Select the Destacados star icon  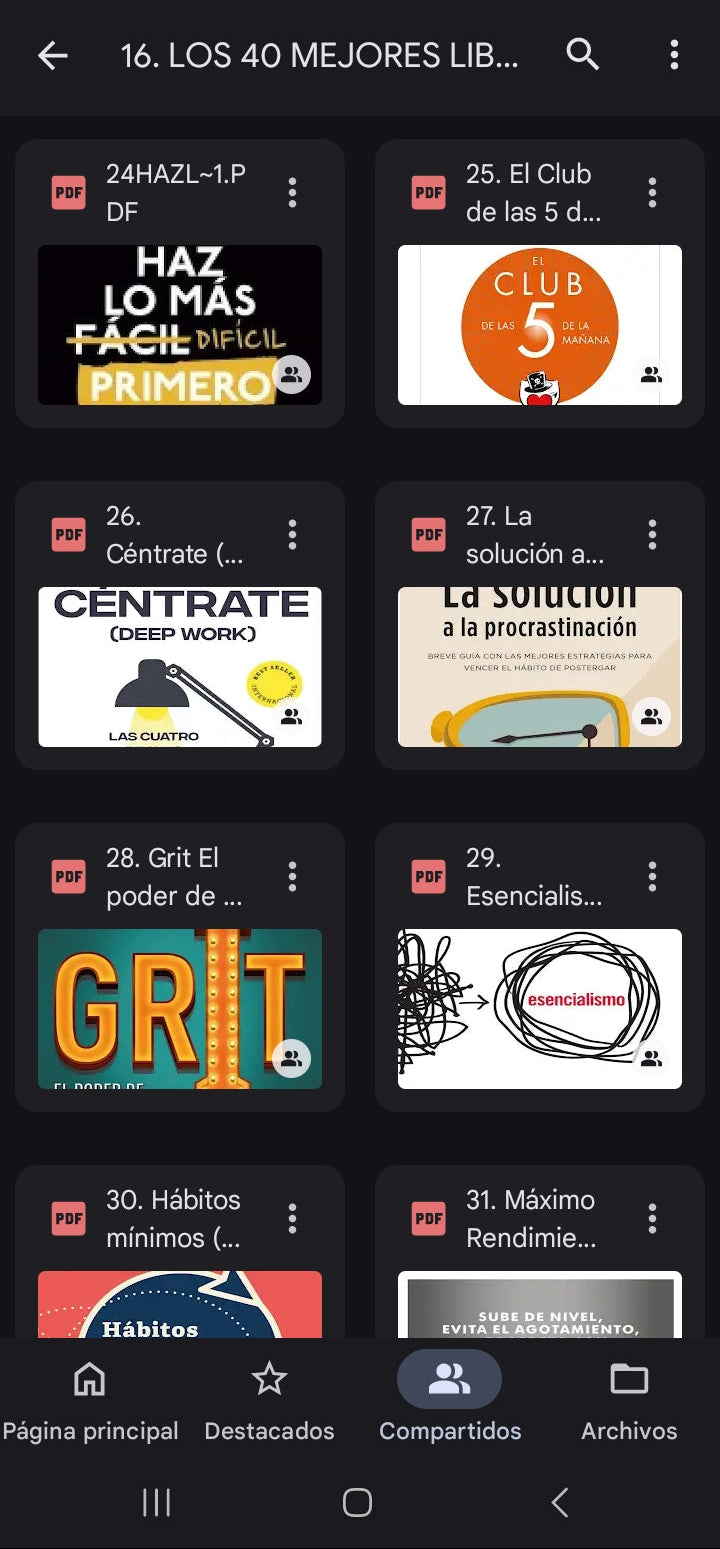click(x=269, y=1380)
